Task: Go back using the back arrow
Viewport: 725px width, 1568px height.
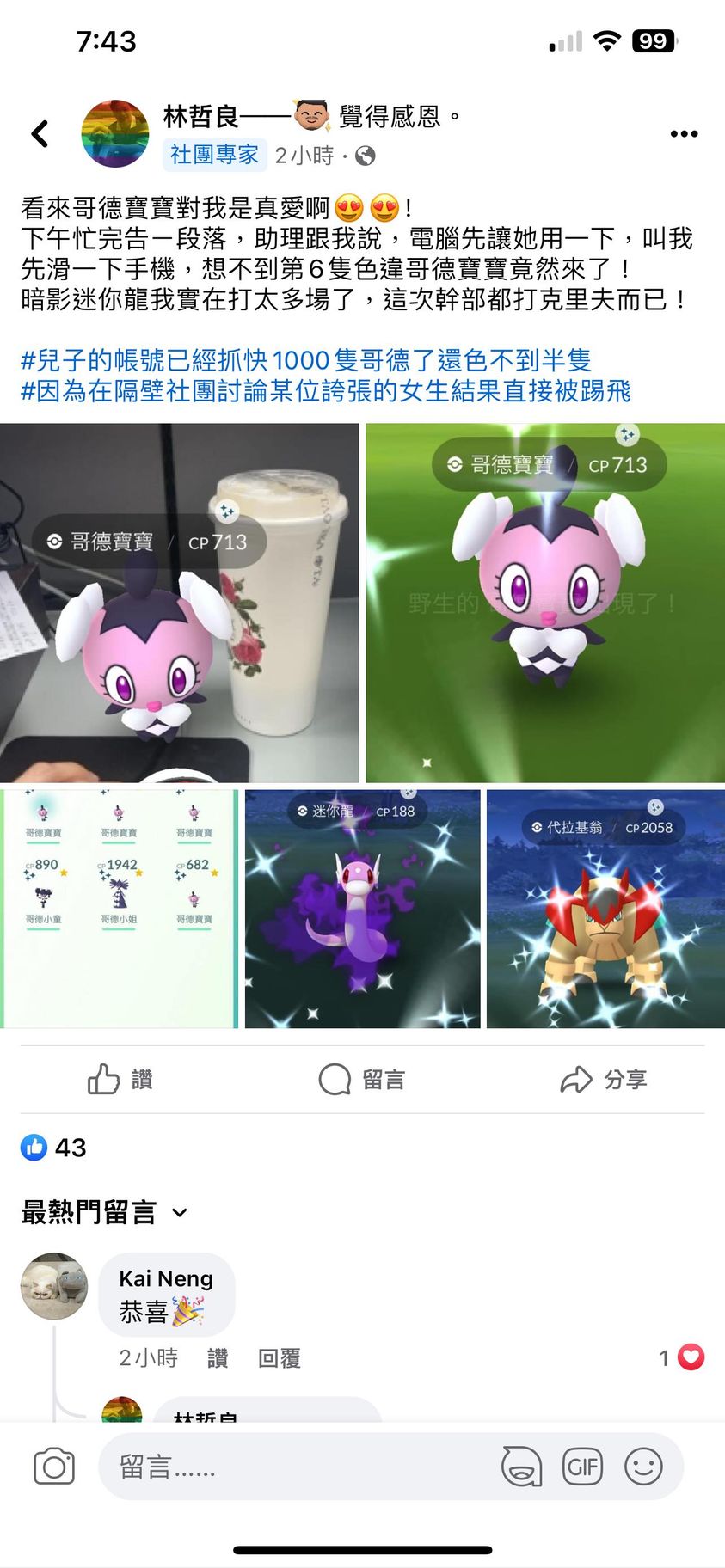Action: [x=40, y=134]
